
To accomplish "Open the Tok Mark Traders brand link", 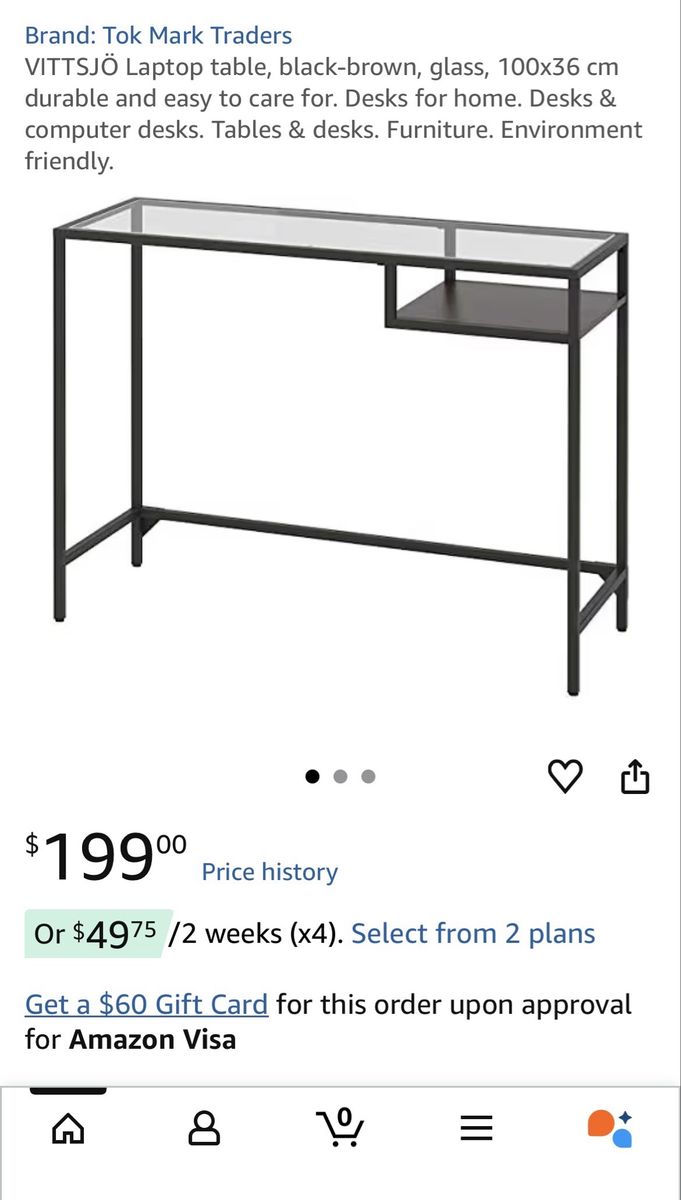I will 158,36.
